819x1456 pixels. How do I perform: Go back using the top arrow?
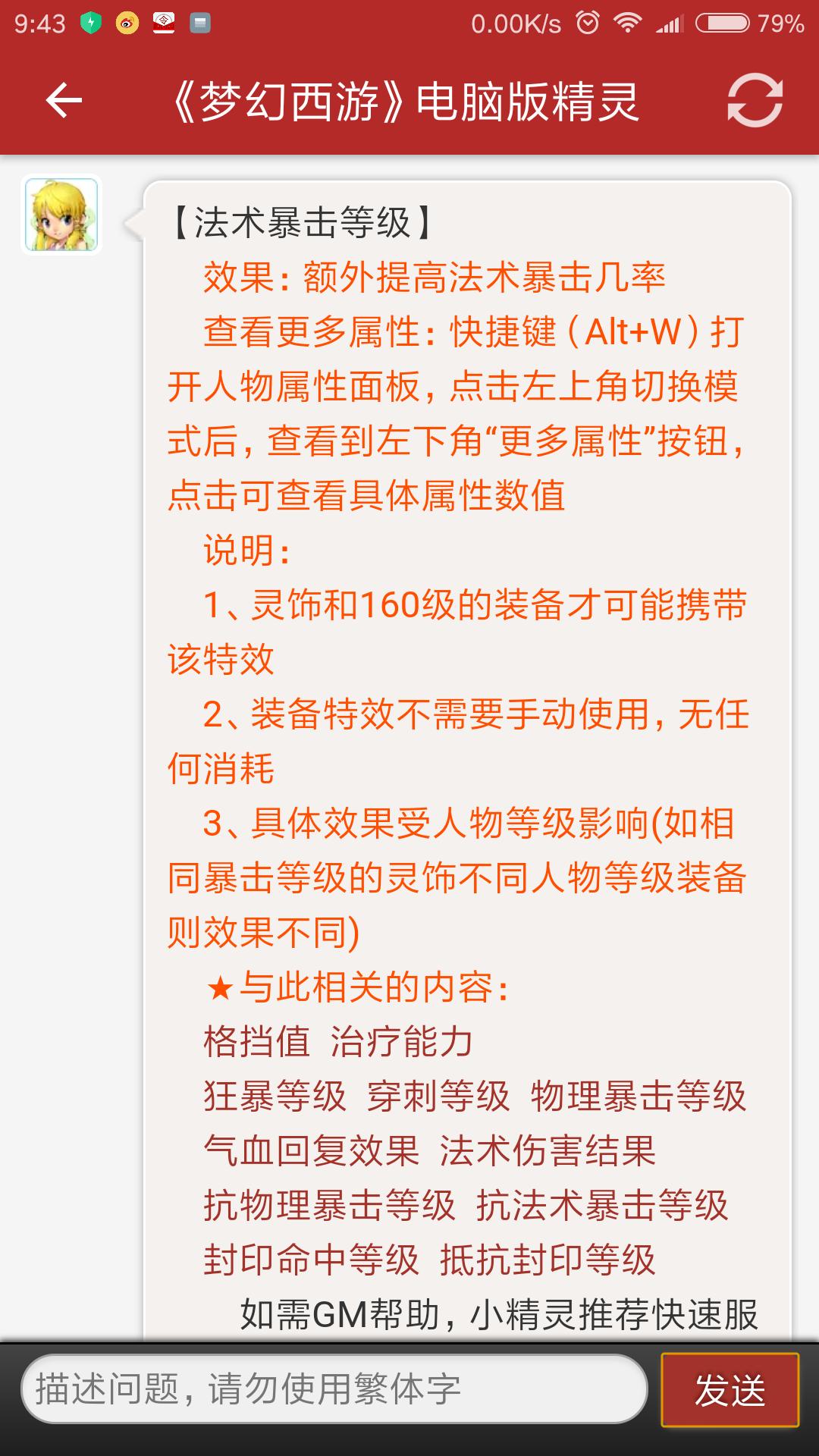[x=64, y=101]
